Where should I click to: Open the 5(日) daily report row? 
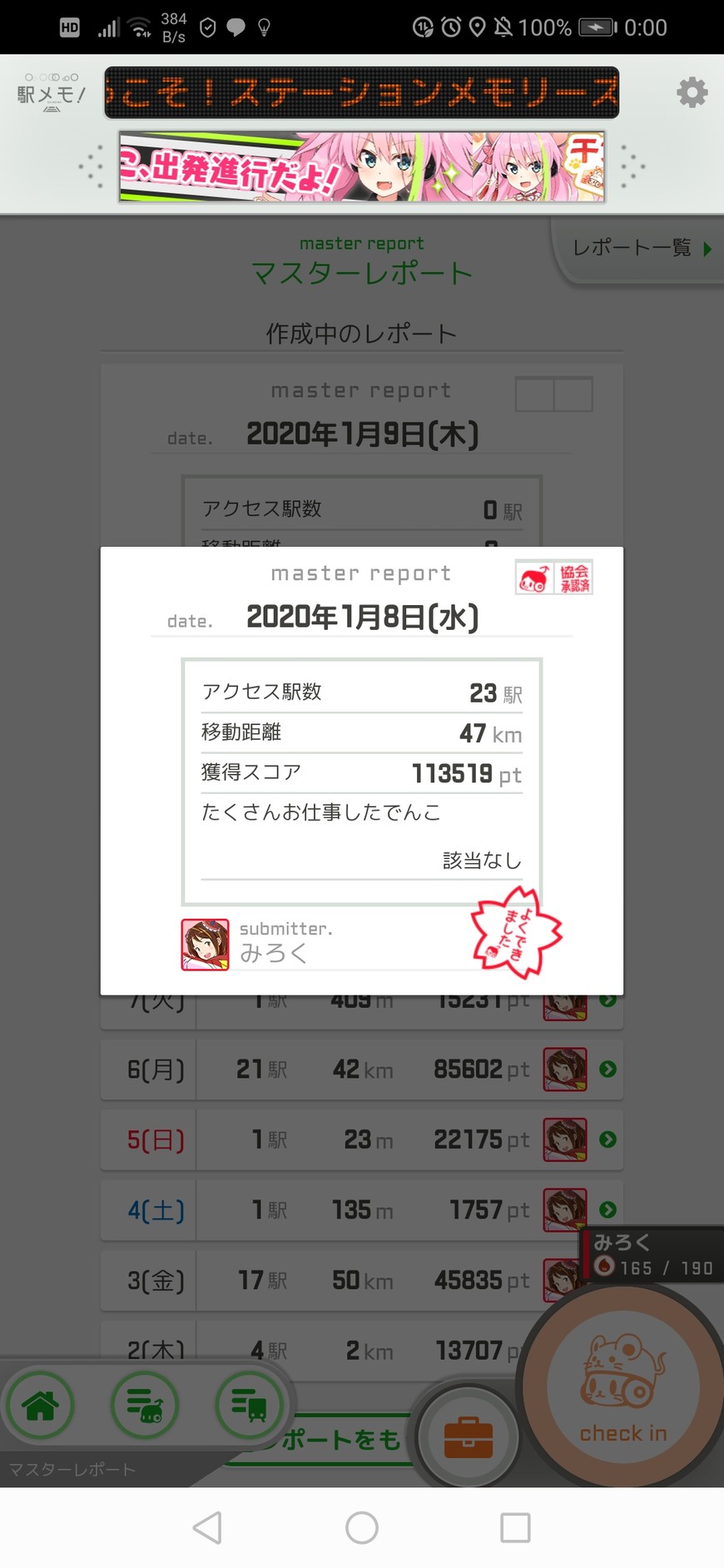point(361,1139)
